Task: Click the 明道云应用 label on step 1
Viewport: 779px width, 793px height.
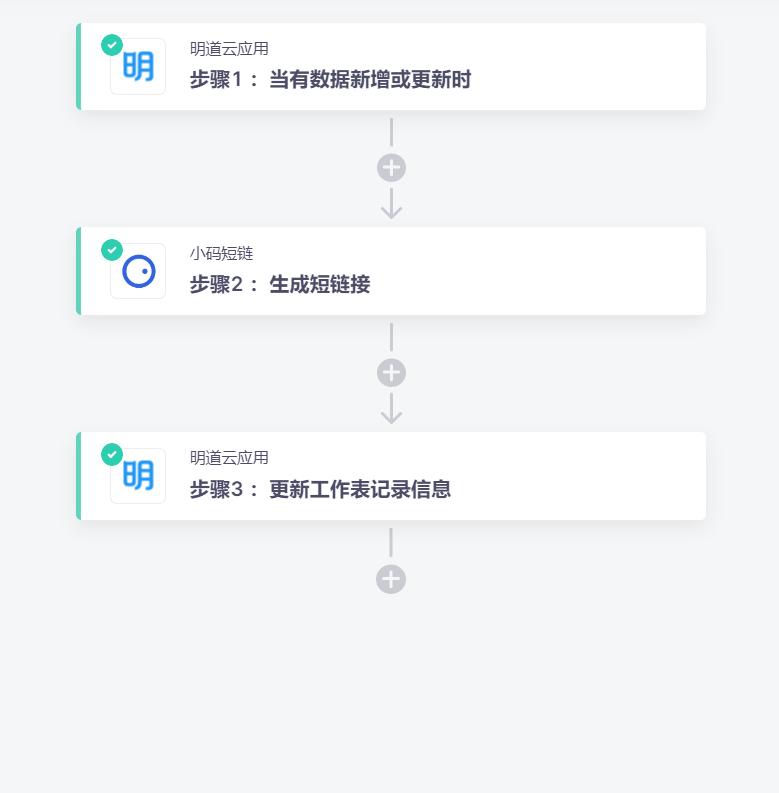Action: (x=229, y=48)
